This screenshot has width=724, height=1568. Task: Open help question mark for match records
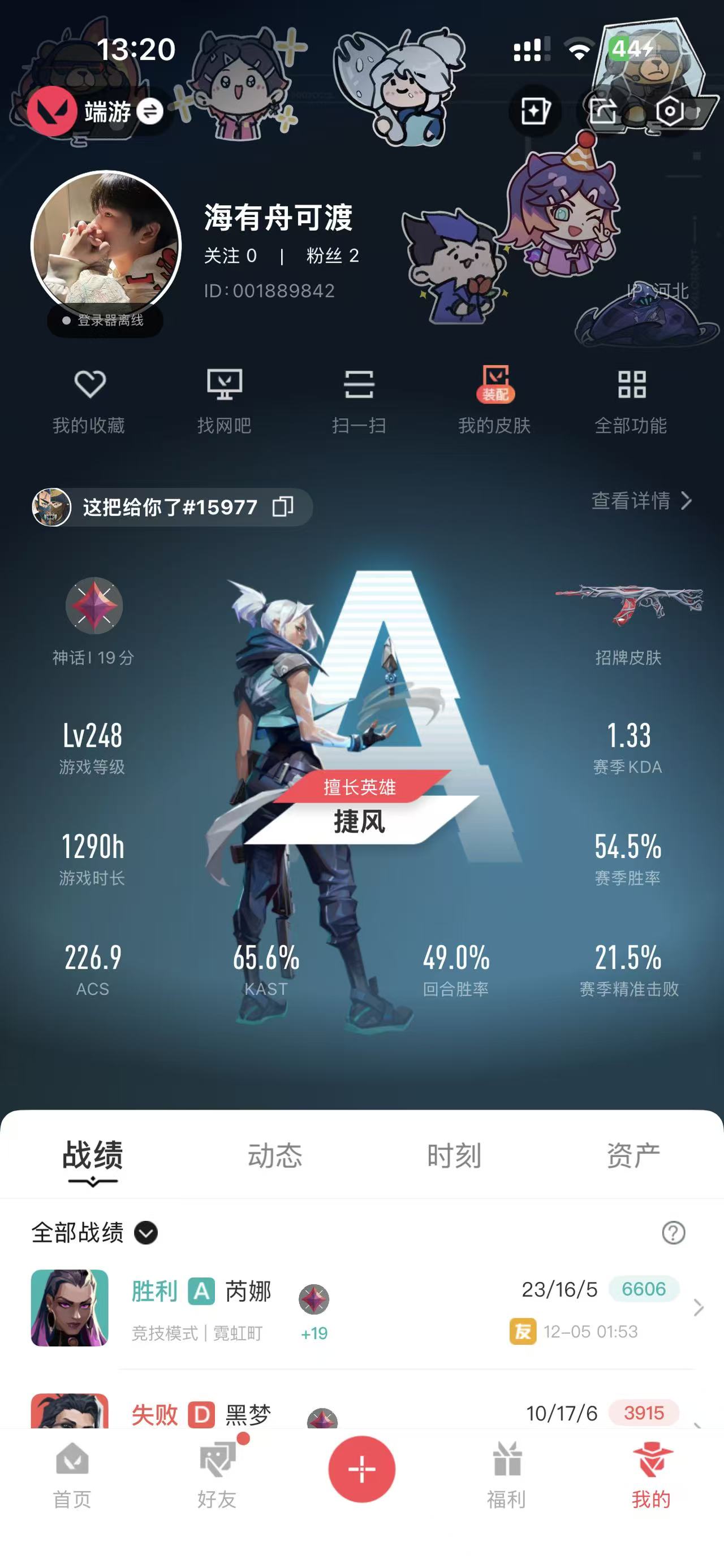(x=673, y=1233)
